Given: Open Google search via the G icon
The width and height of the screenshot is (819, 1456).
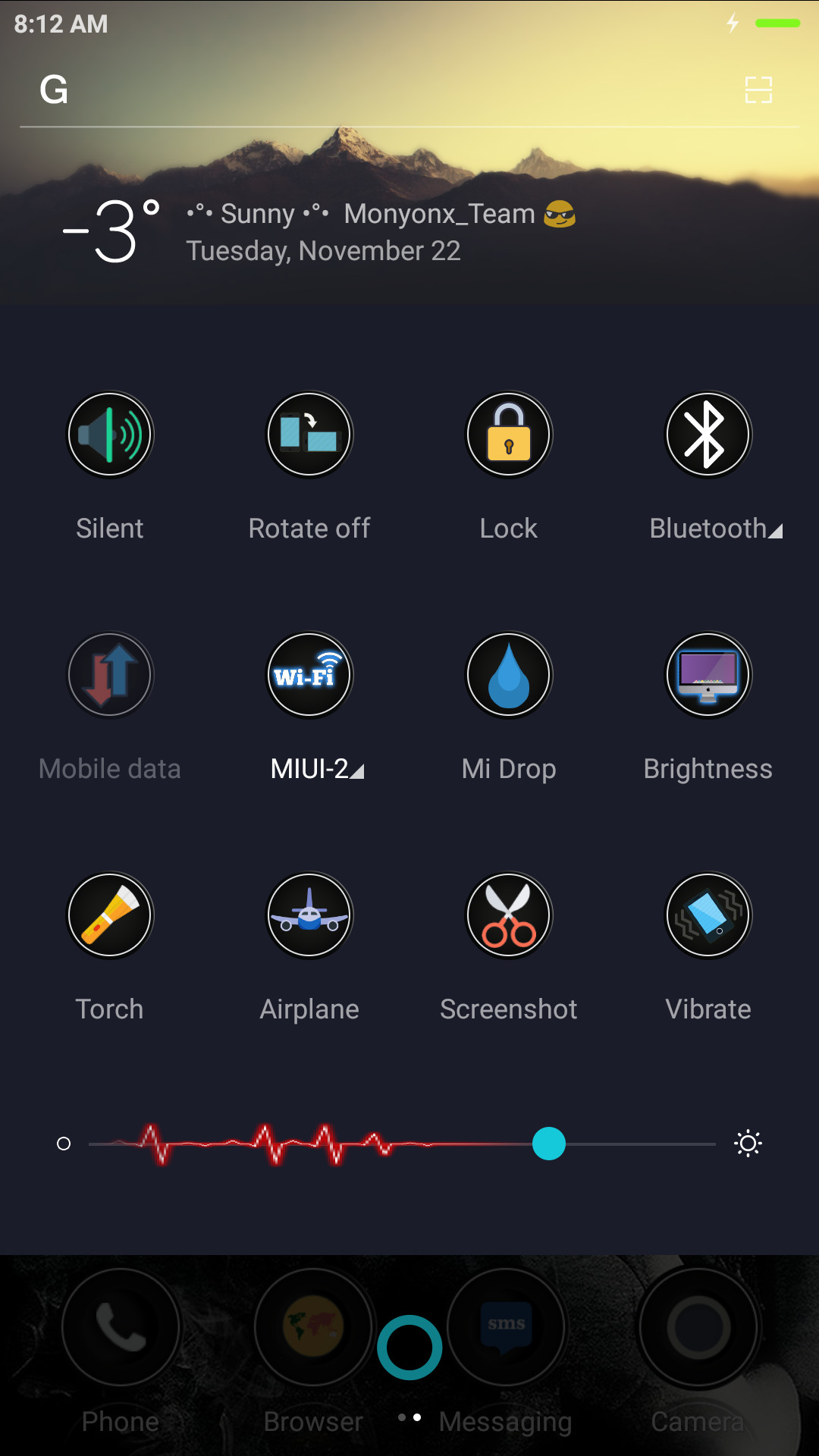Looking at the screenshot, I should coord(54,90).
